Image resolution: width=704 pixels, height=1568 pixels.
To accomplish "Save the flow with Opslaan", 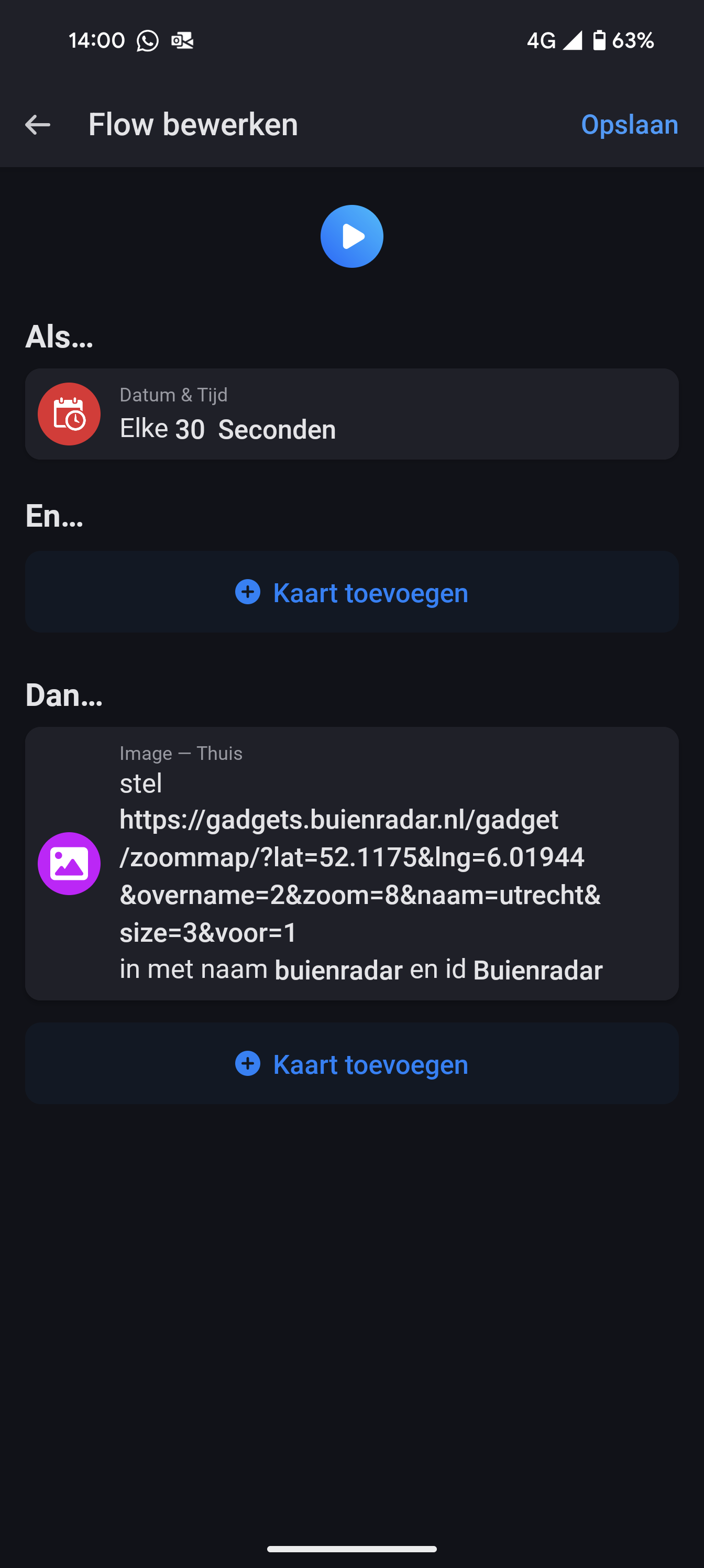I will pyautogui.click(x=629, y=125).
